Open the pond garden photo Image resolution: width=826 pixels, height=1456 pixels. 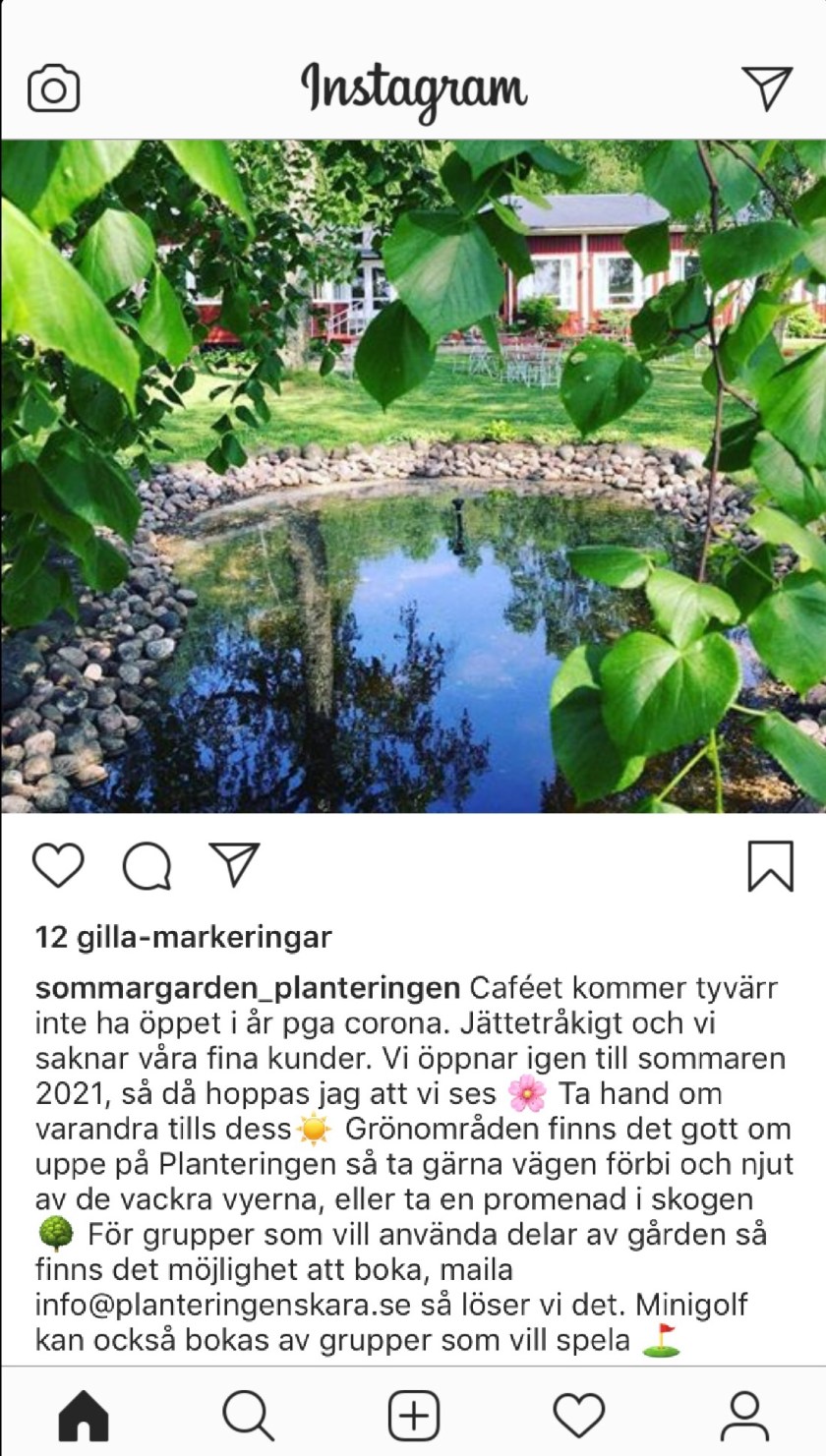[x=413, y=477]
